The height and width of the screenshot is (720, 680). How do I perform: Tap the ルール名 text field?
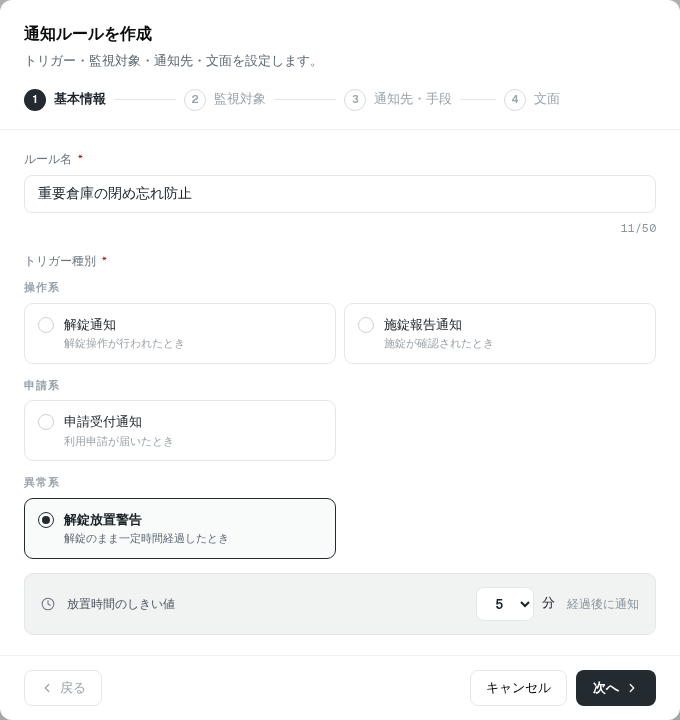[x=340, y=194]
